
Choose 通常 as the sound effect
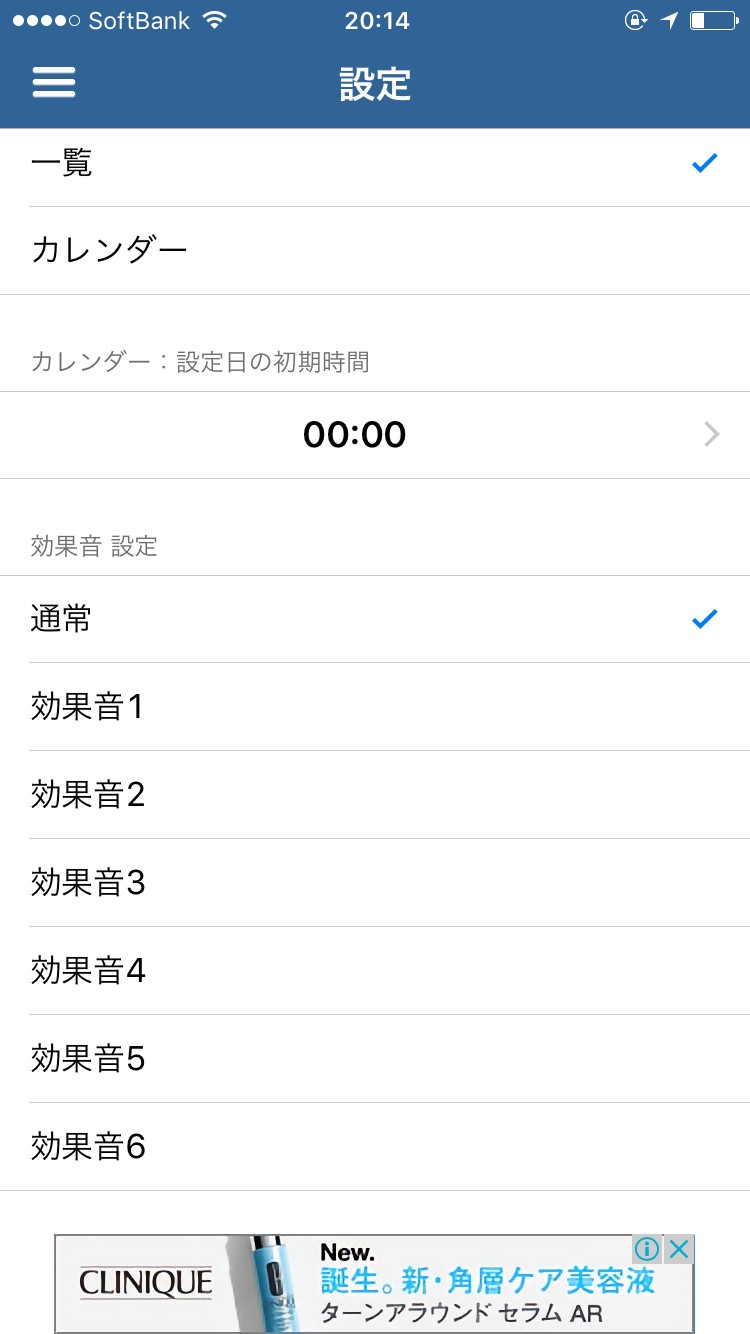(375, 619)
